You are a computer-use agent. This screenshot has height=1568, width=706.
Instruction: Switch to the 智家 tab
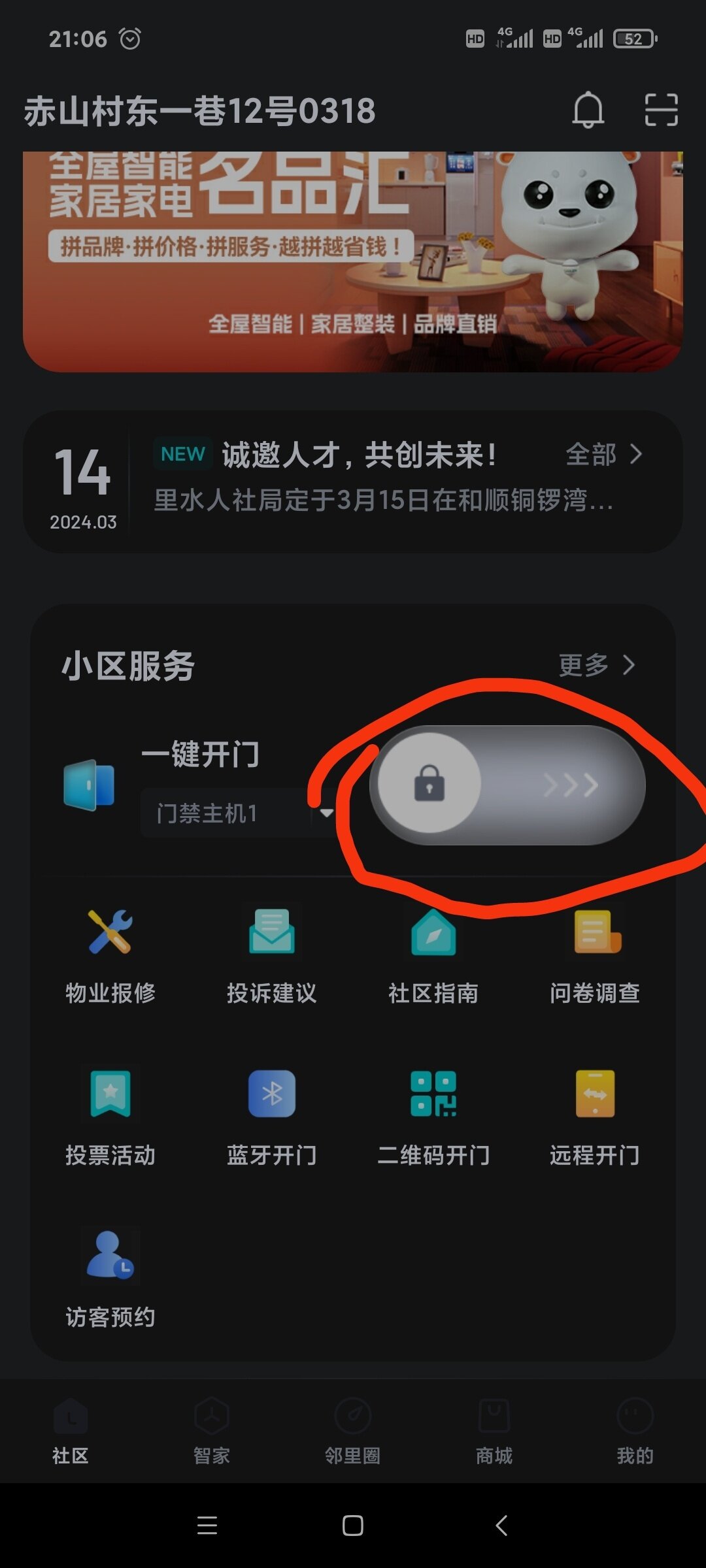[212, 1431]
